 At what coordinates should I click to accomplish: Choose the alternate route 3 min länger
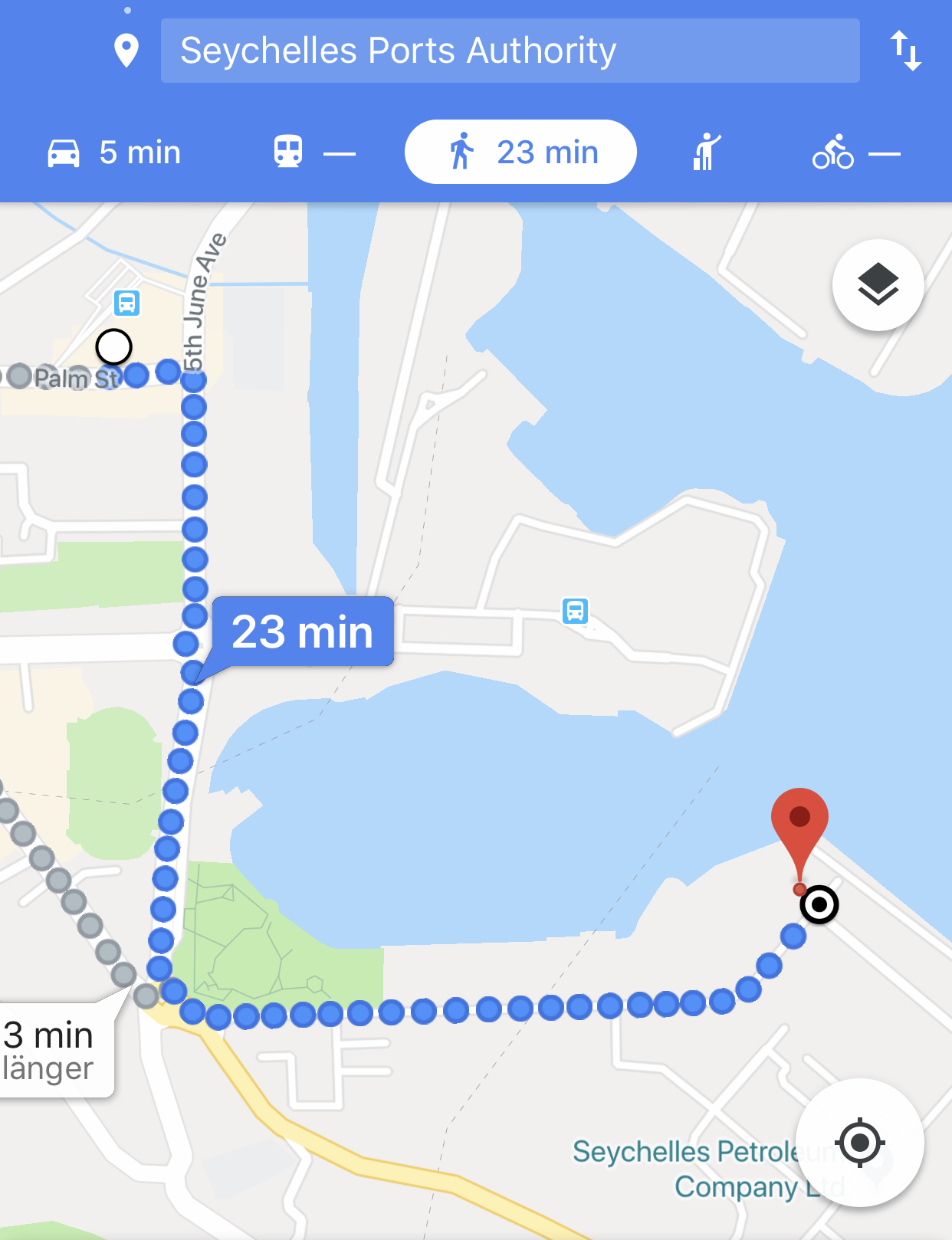click(x=52, y=1050)
